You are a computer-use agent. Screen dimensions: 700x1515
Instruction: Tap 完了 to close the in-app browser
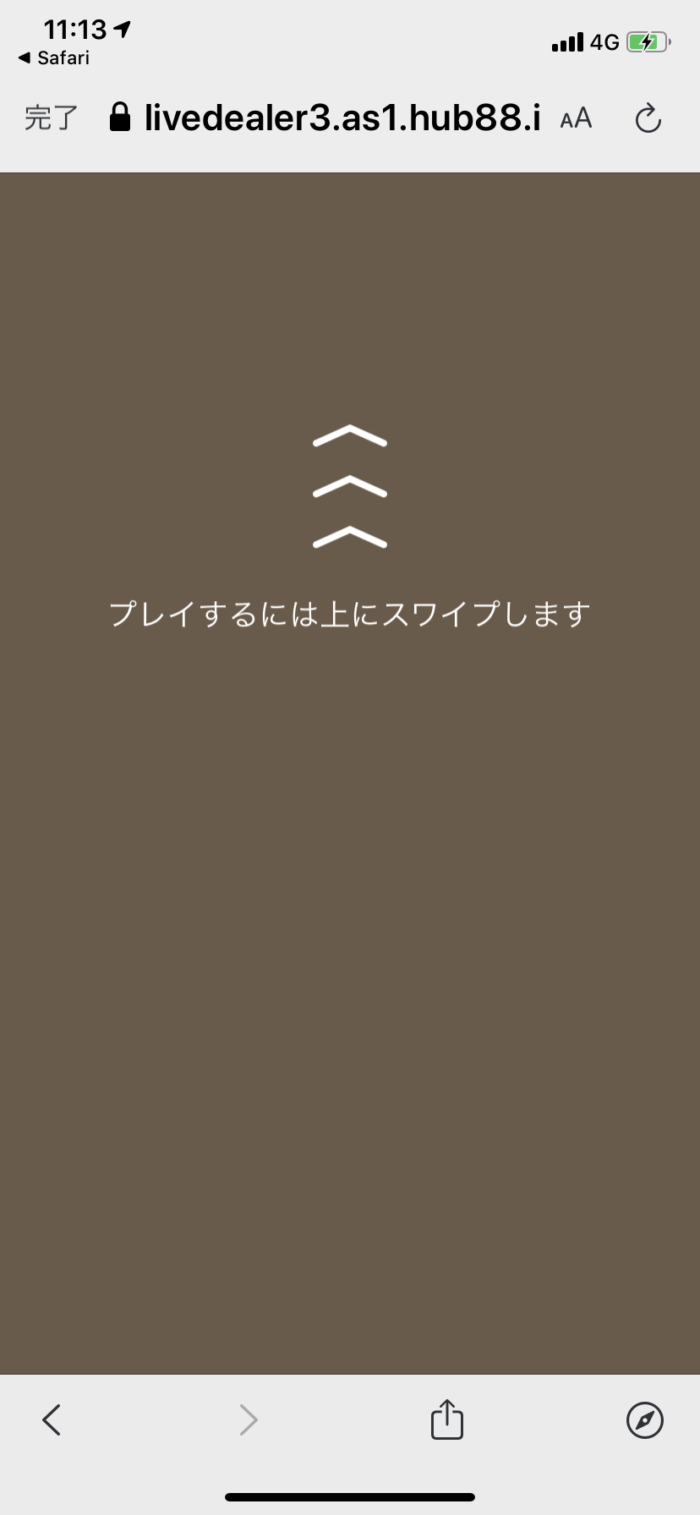51,119
